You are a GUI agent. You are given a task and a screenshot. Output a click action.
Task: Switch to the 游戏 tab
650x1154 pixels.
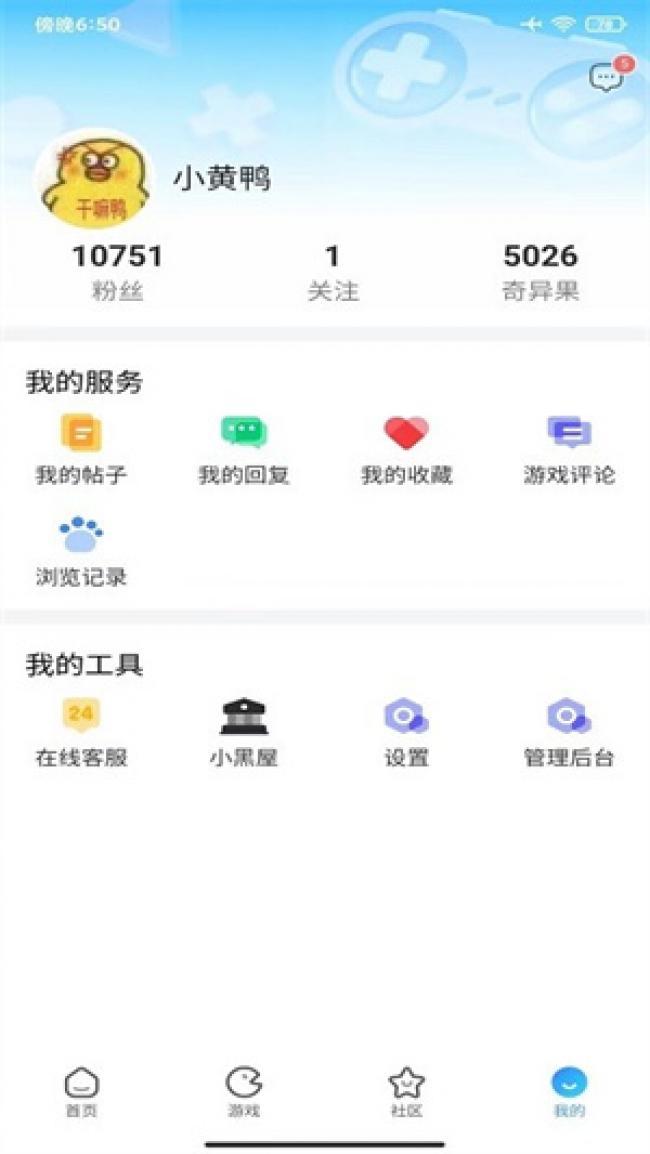(244, 1092)
